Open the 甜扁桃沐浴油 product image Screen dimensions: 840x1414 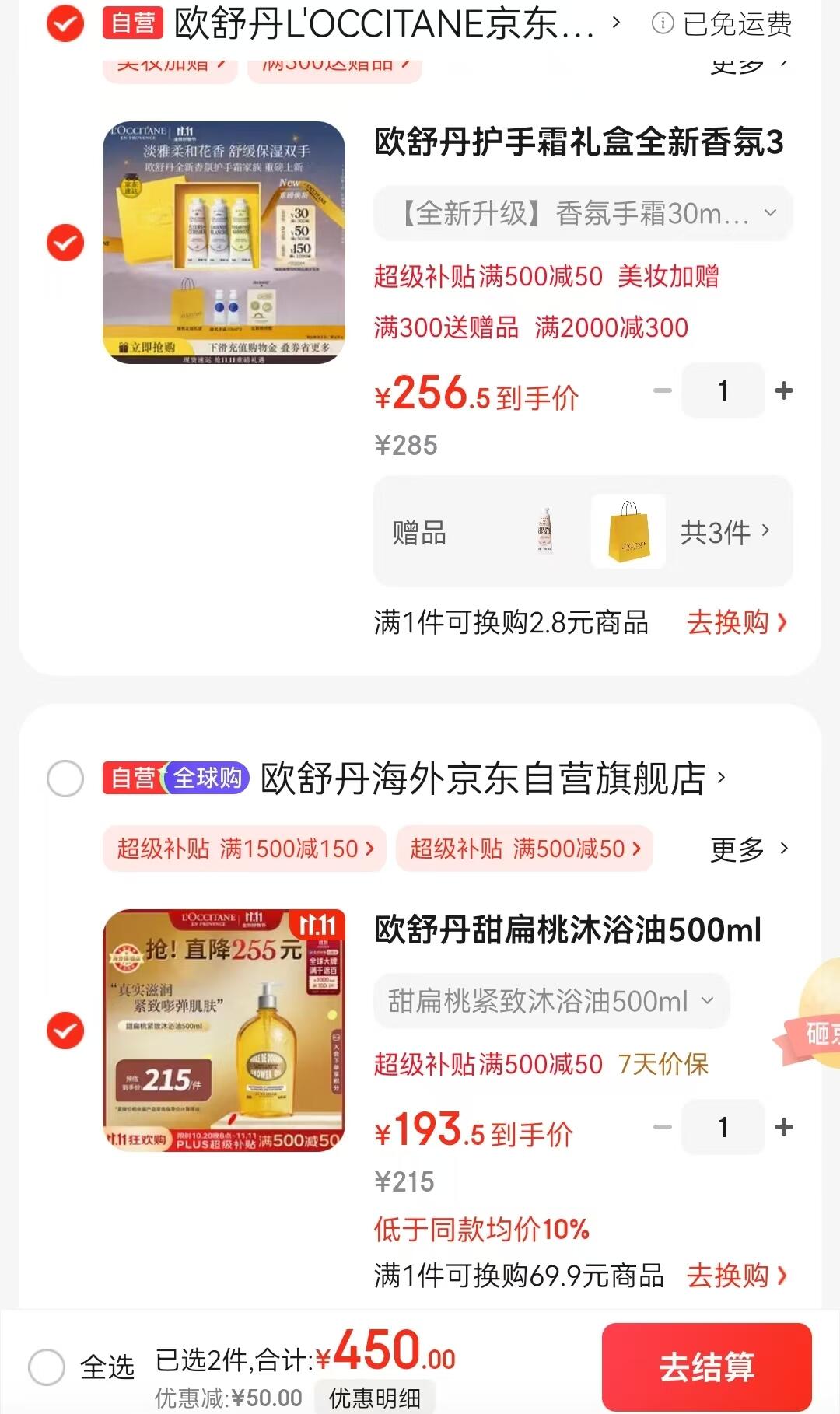pos(224,1031)
